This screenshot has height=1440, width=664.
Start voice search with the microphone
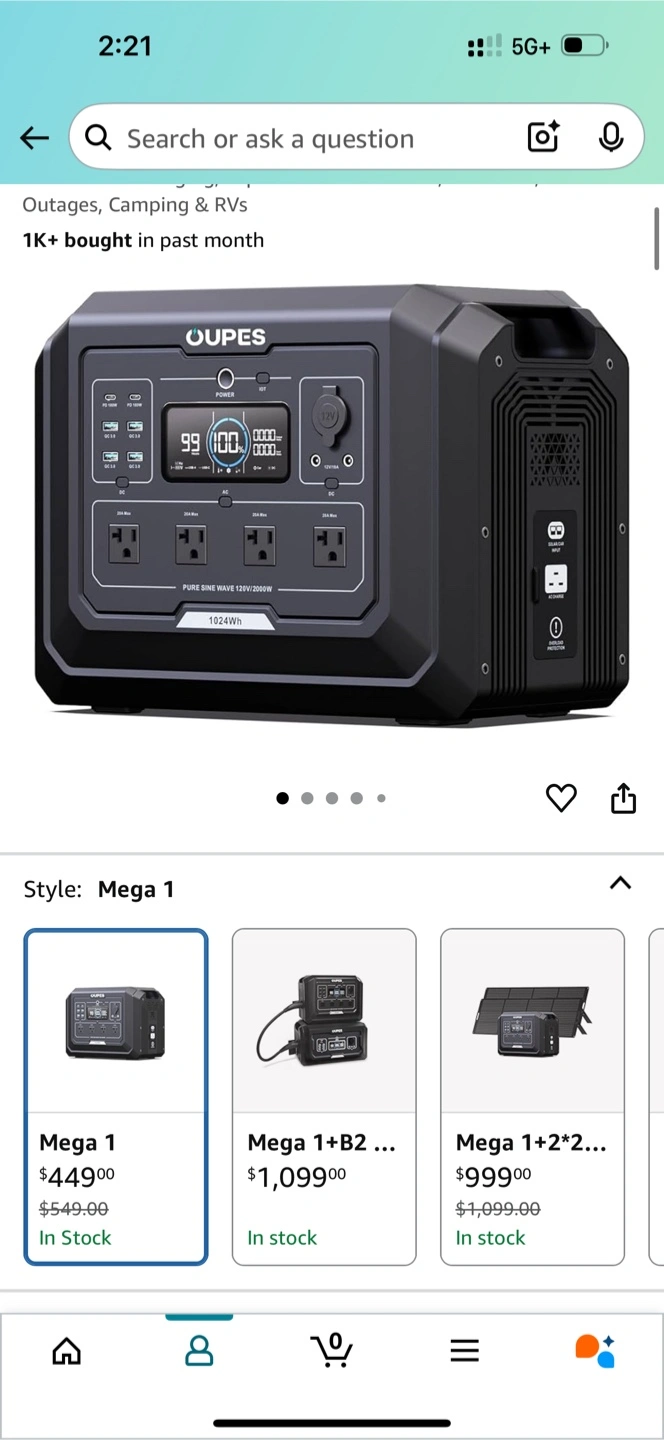tap(610, 138)
